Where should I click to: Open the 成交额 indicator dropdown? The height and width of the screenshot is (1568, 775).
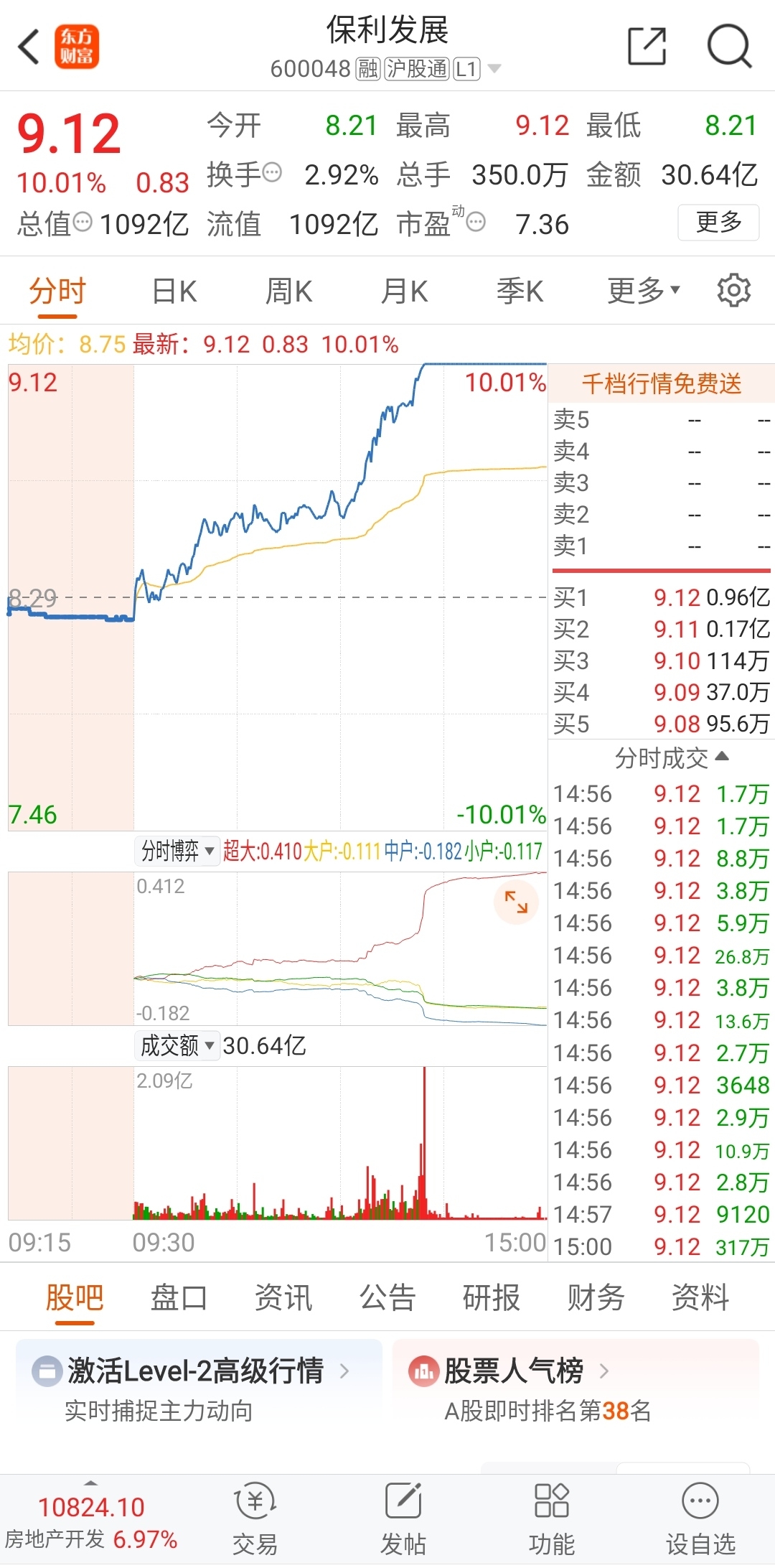click(177, 1046)
